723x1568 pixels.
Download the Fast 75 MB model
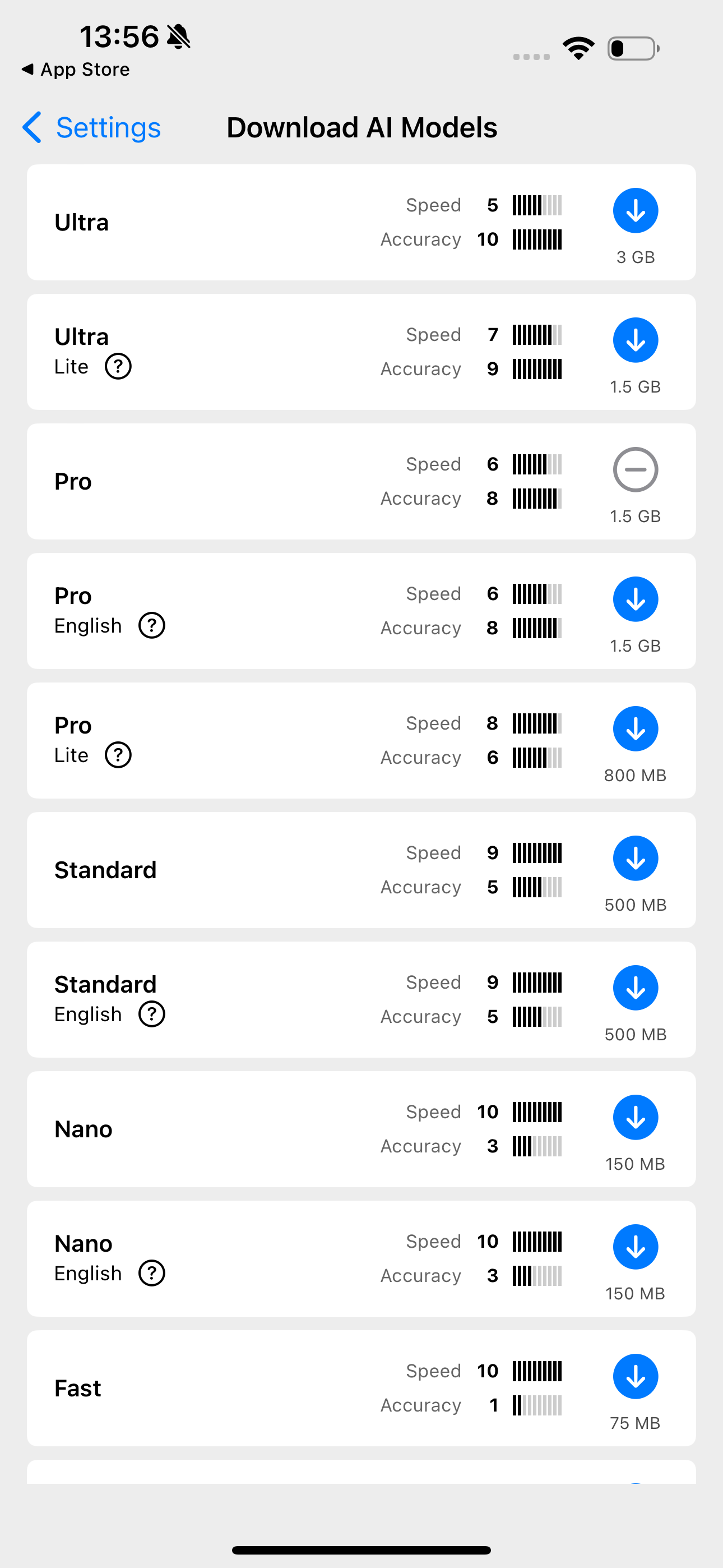(x=636, y=1377)
